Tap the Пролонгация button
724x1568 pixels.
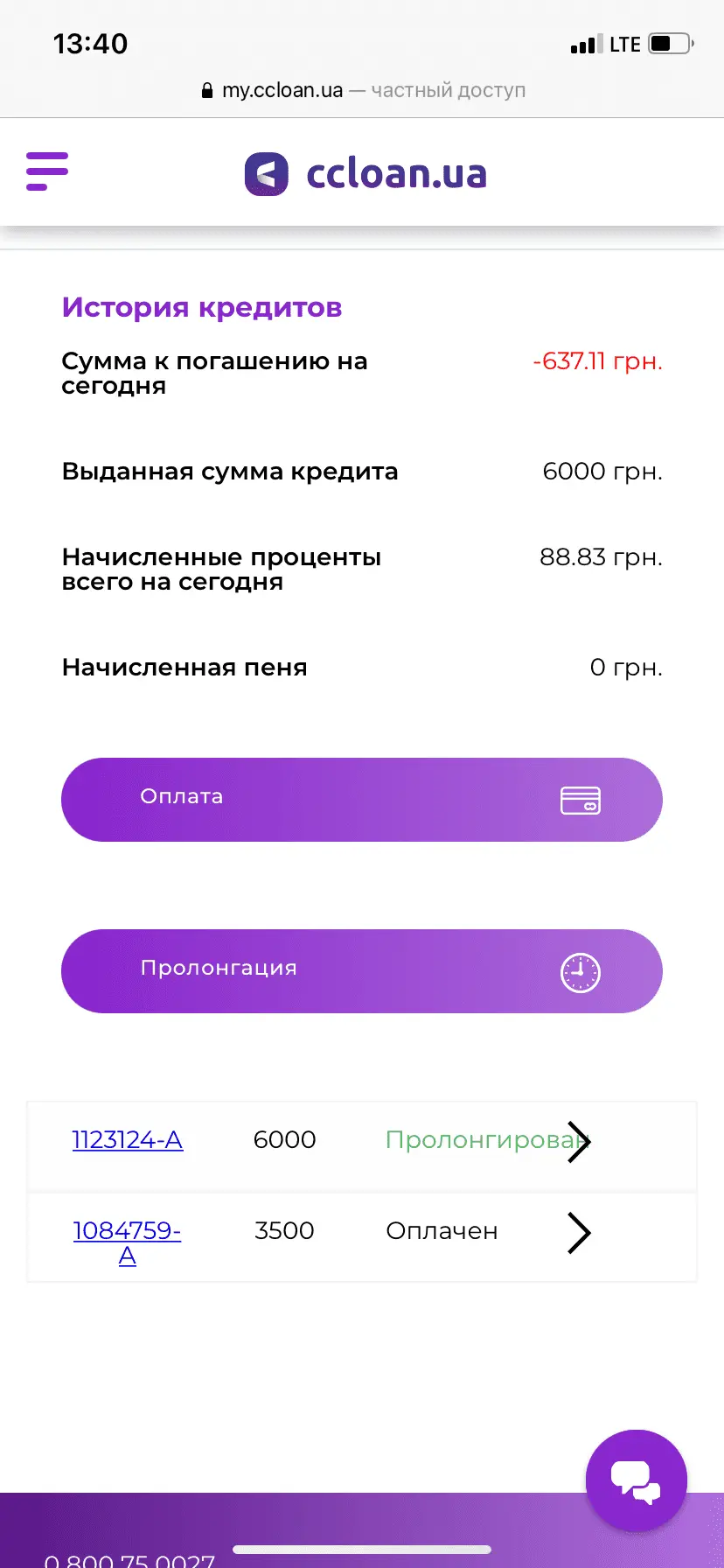click(361, 970)
